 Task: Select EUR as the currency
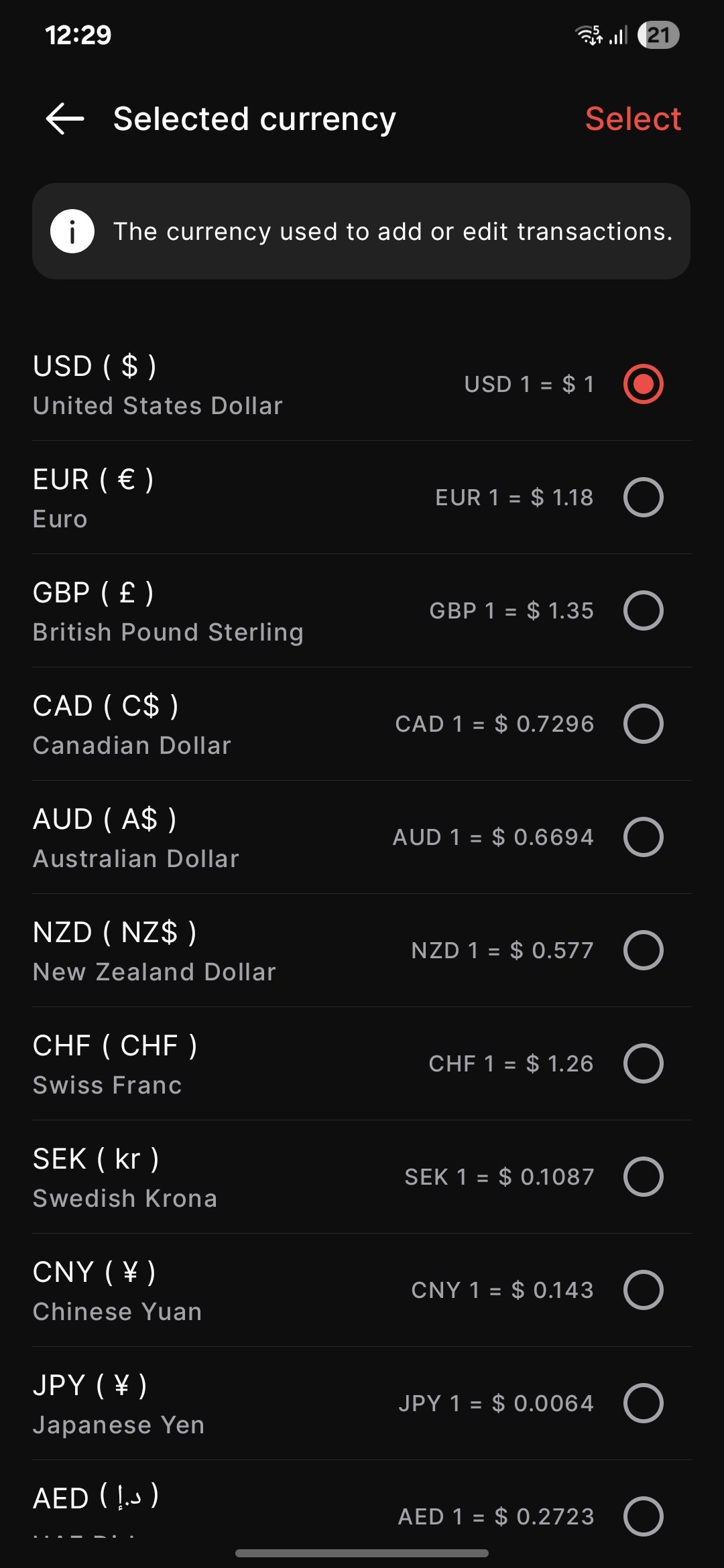642,497
